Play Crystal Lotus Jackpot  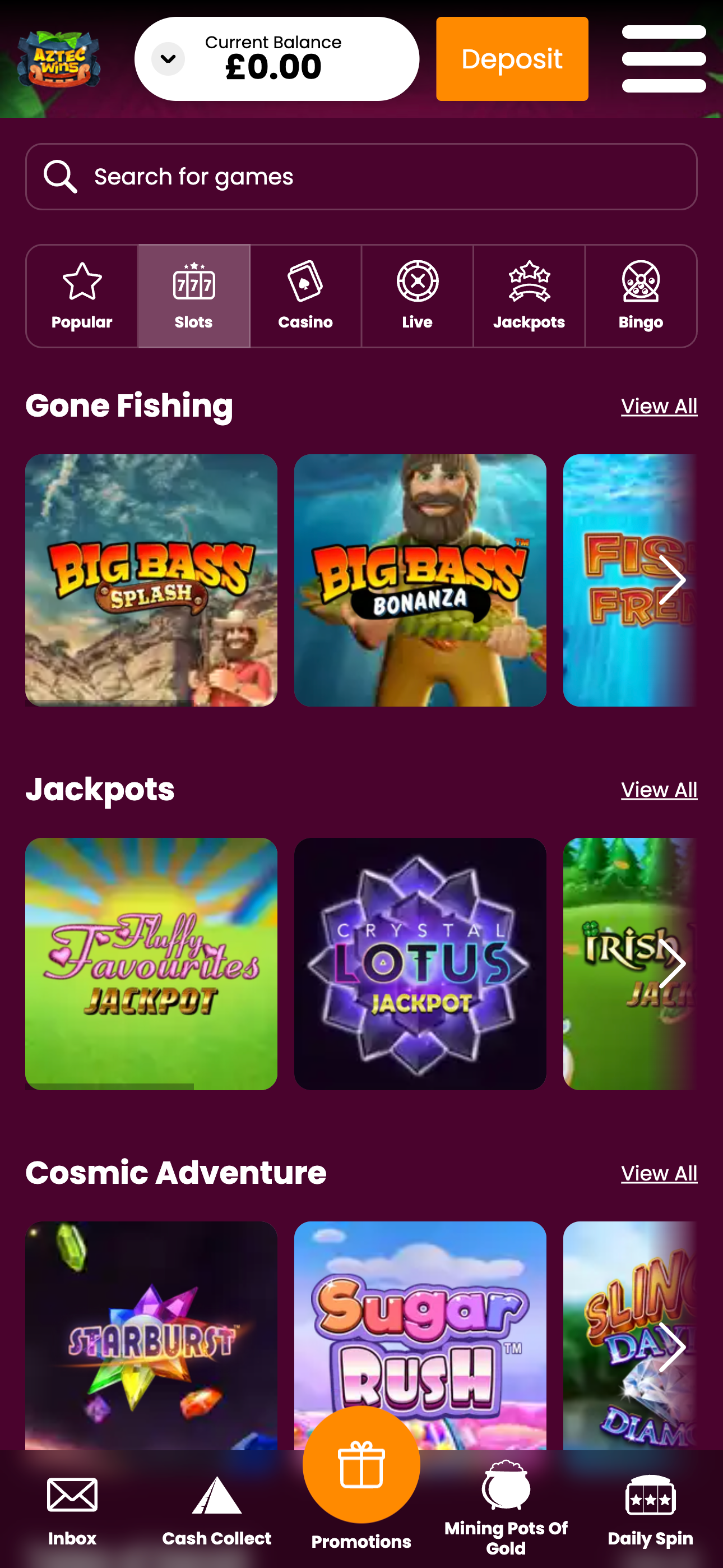pos(420,963)
